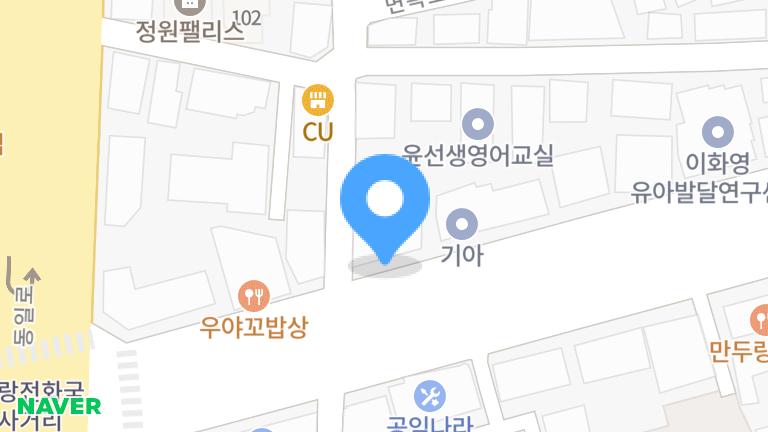Open the 기아 place marker
This screenshot has height=432, width=768.
(x=461, y=224)
